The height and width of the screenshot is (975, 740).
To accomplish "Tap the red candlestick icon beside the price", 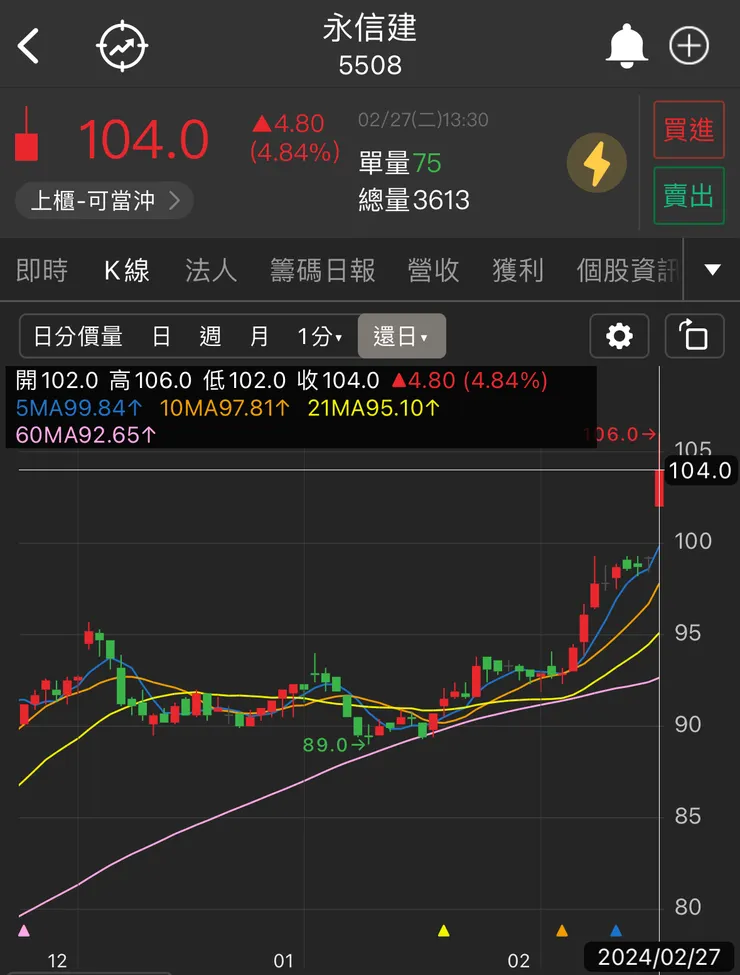I will point(25,143).
